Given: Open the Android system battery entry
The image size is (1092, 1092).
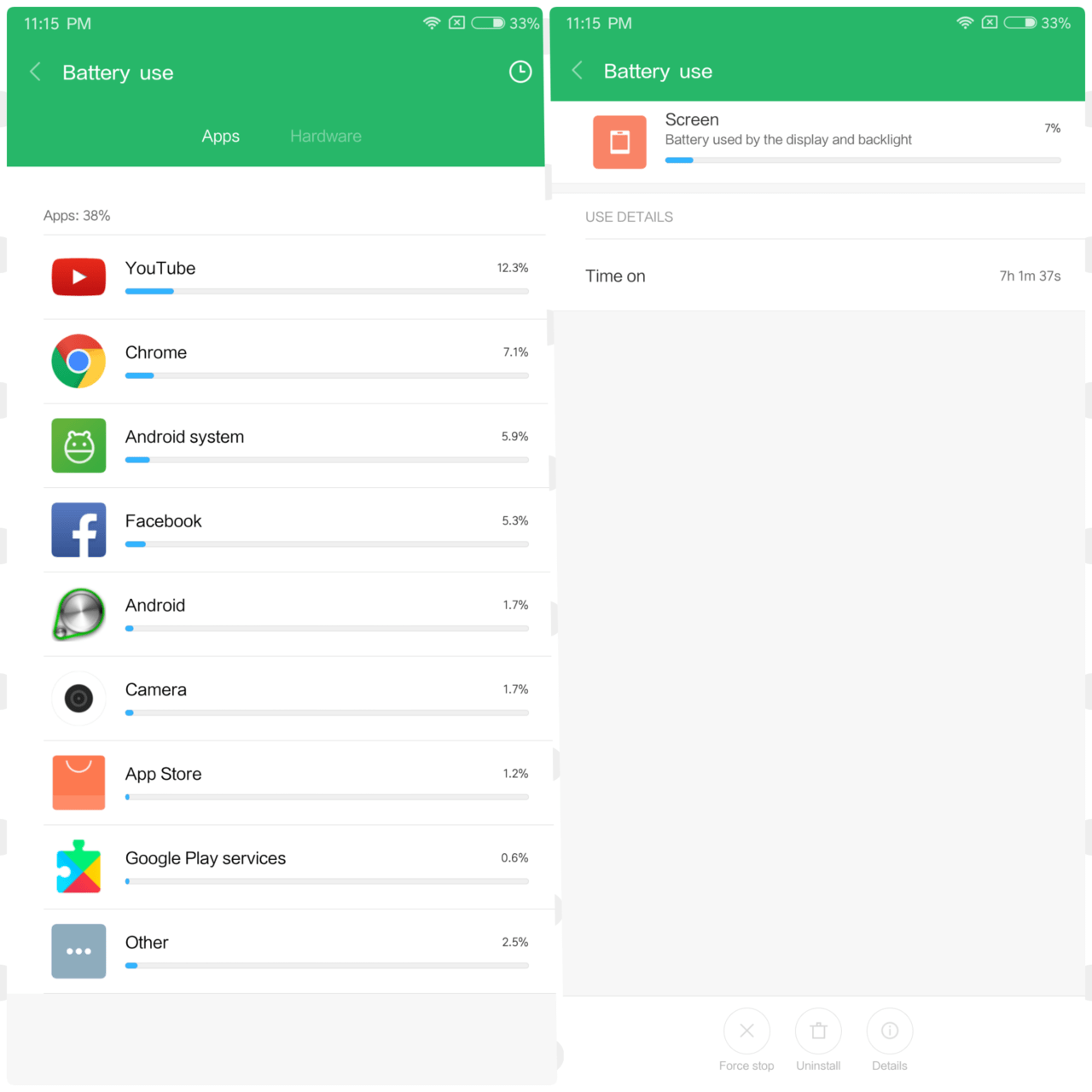Looking at the screenshot, I should pyautogui.click(x=290, y=445).
